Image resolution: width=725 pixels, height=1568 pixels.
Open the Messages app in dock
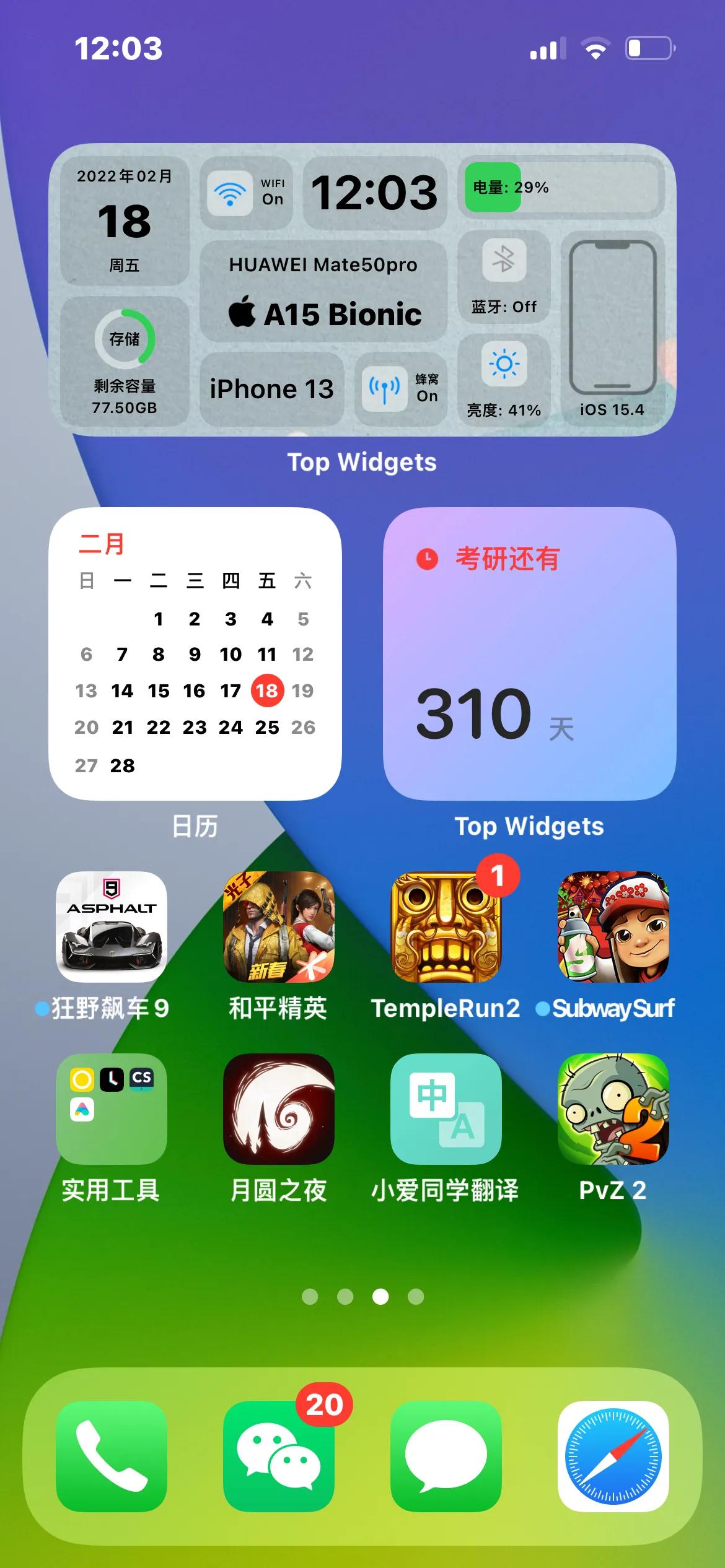pyautogui.click(x=446, y=1456)
